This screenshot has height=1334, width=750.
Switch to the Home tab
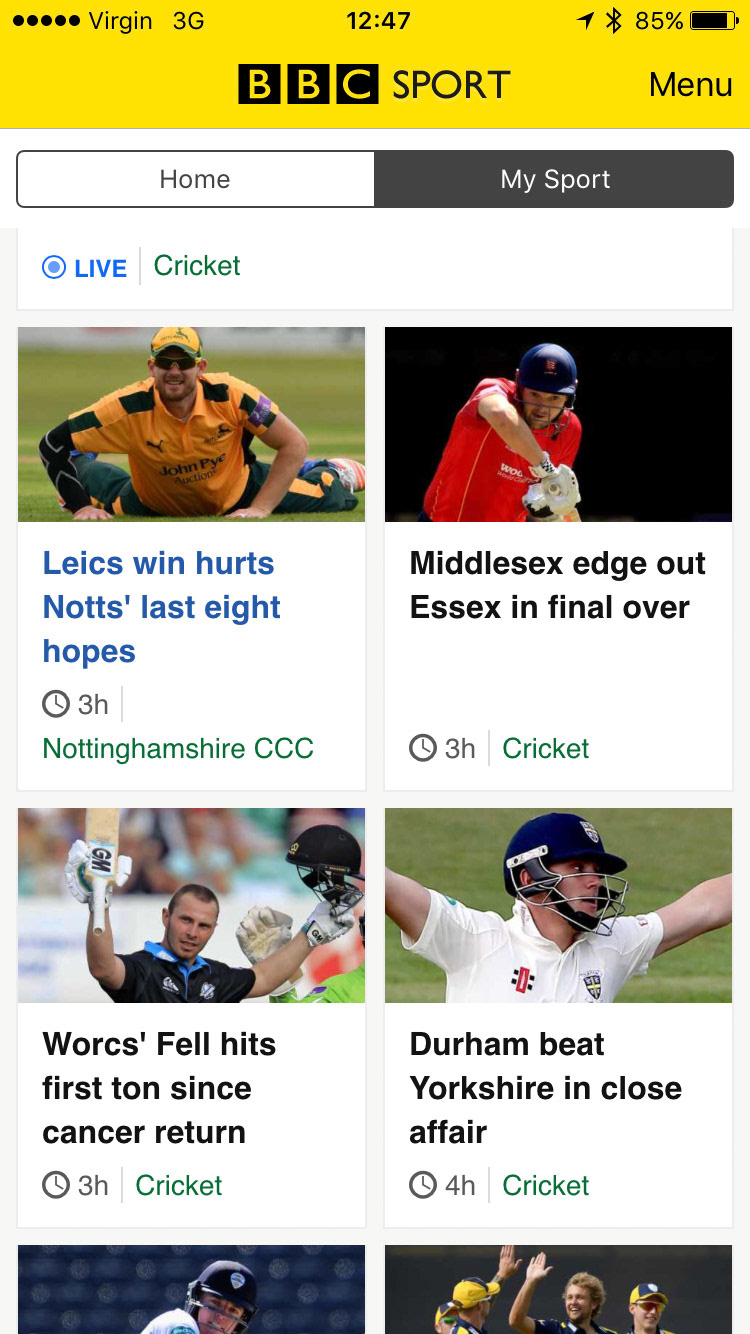195,180
